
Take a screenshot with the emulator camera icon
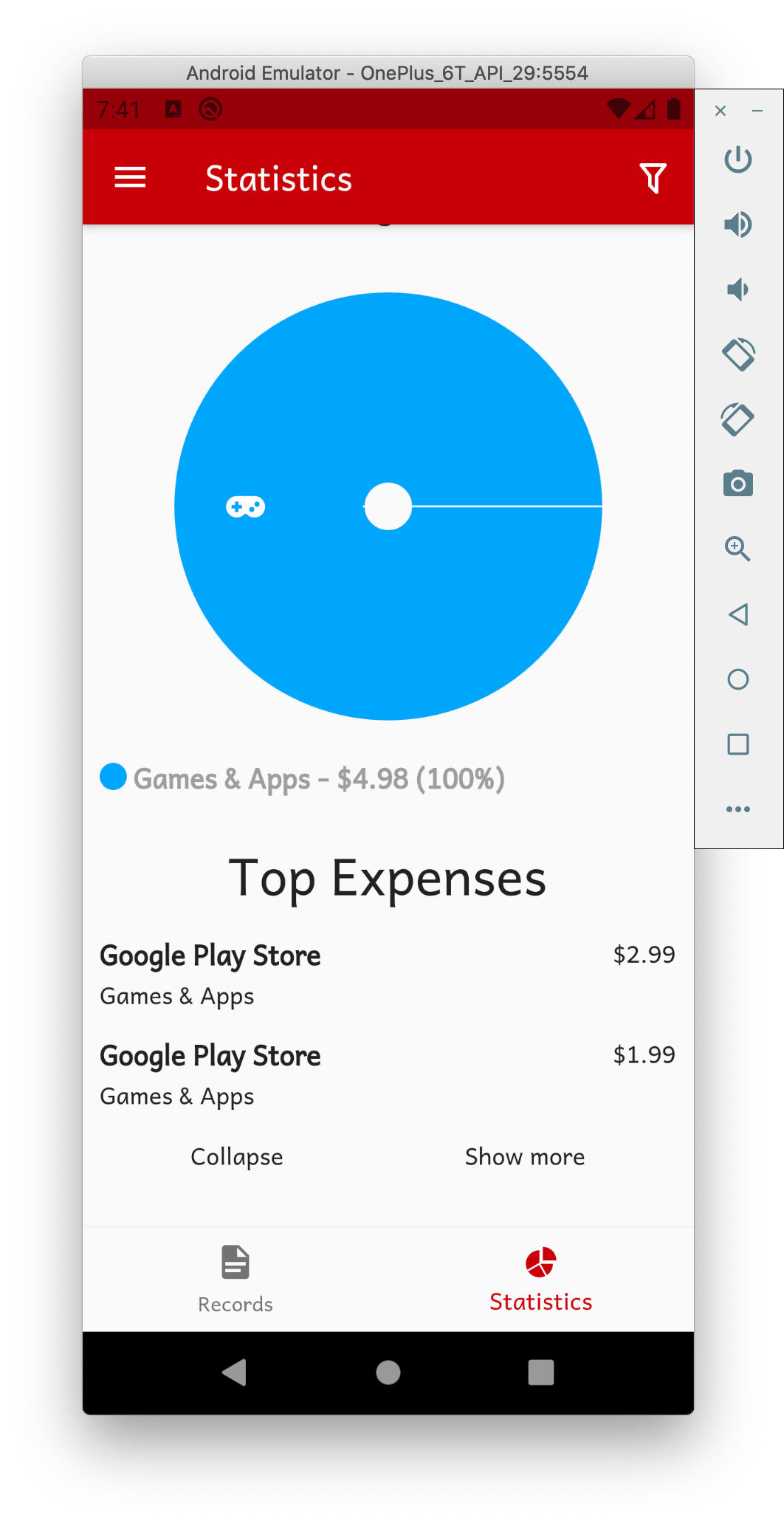tap(737, 483)
